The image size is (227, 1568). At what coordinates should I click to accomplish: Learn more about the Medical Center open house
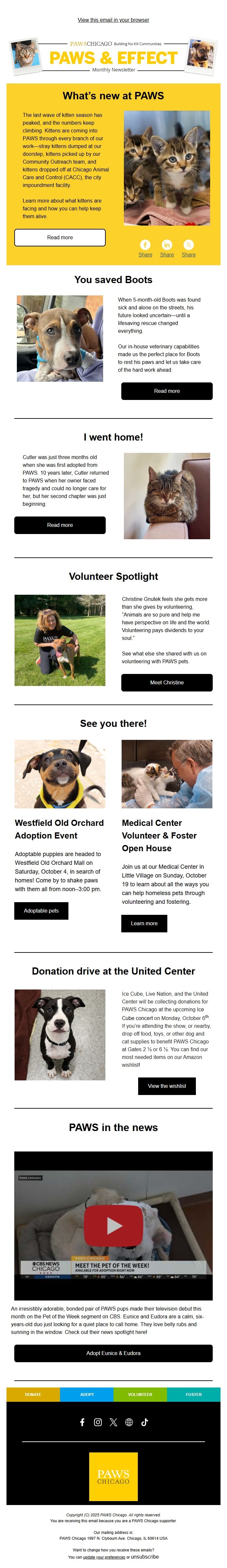[x=144, y=923]
